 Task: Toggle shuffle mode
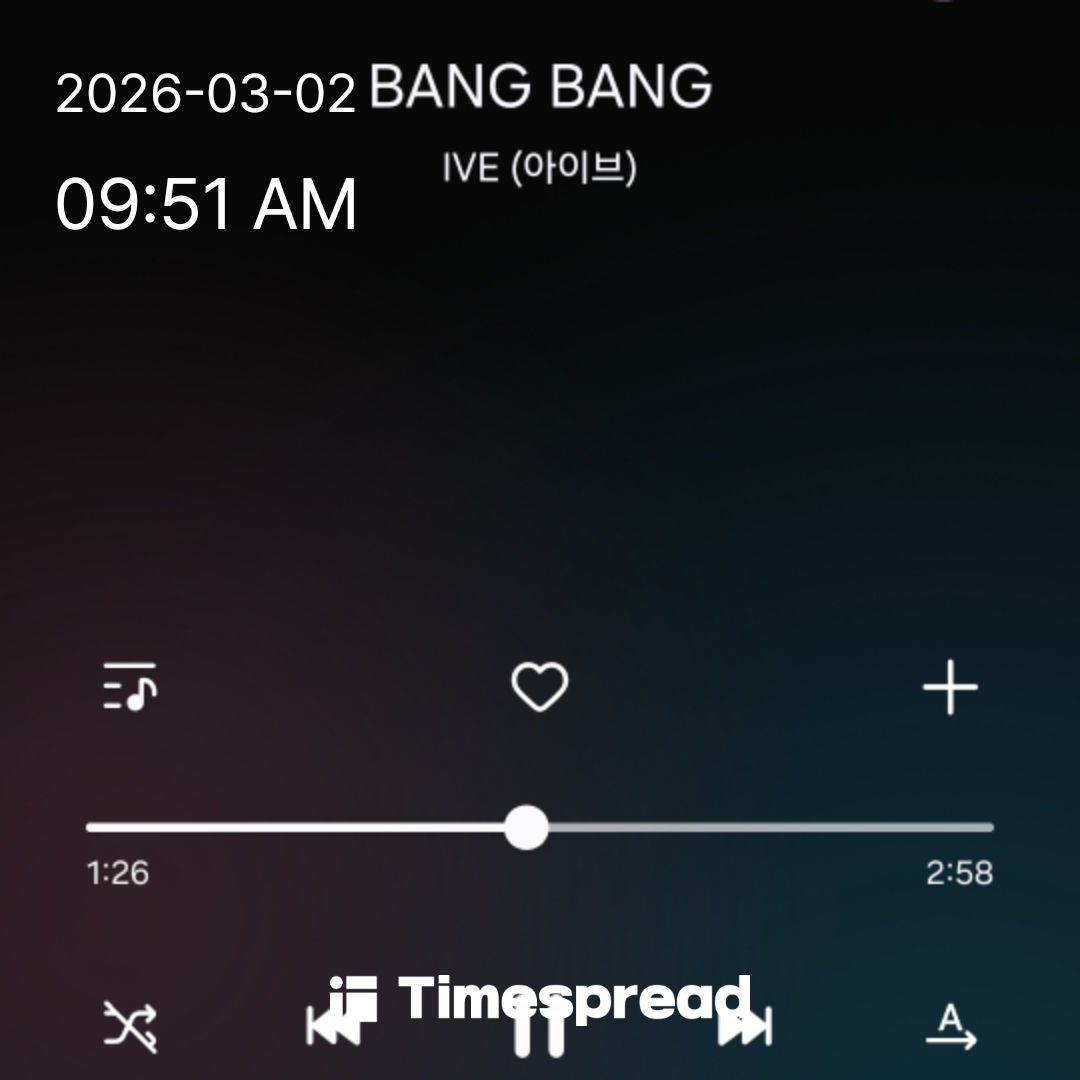click(131, 1027)
